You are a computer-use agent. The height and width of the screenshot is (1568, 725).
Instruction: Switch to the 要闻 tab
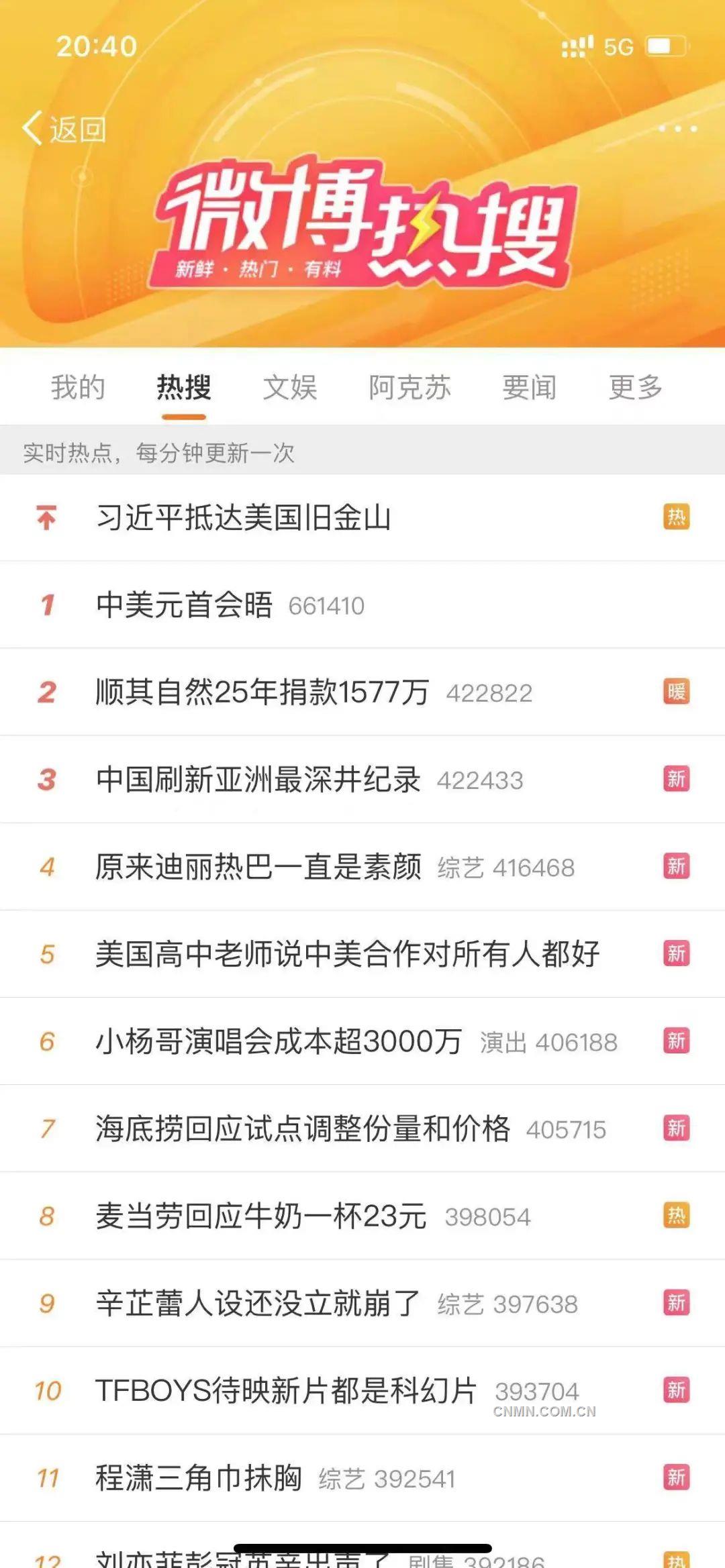530,388
